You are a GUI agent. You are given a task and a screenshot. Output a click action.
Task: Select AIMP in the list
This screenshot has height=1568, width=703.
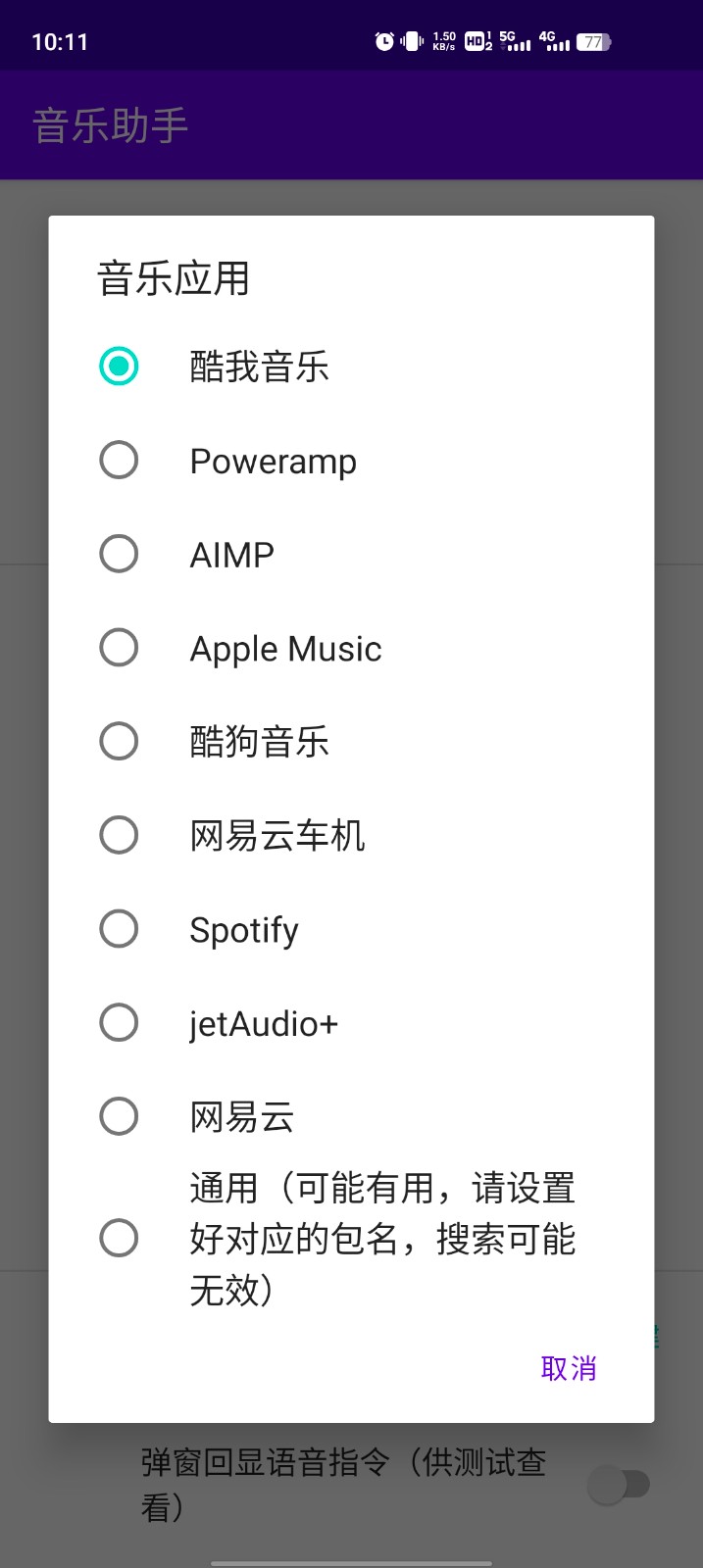(x=120, y=554)
